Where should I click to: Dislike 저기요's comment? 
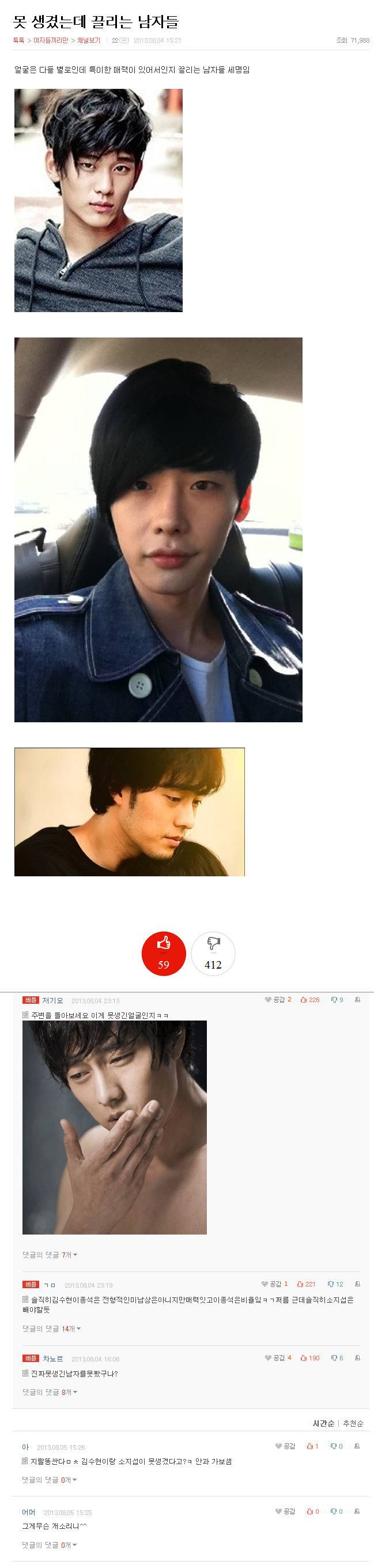[337, 1000]
